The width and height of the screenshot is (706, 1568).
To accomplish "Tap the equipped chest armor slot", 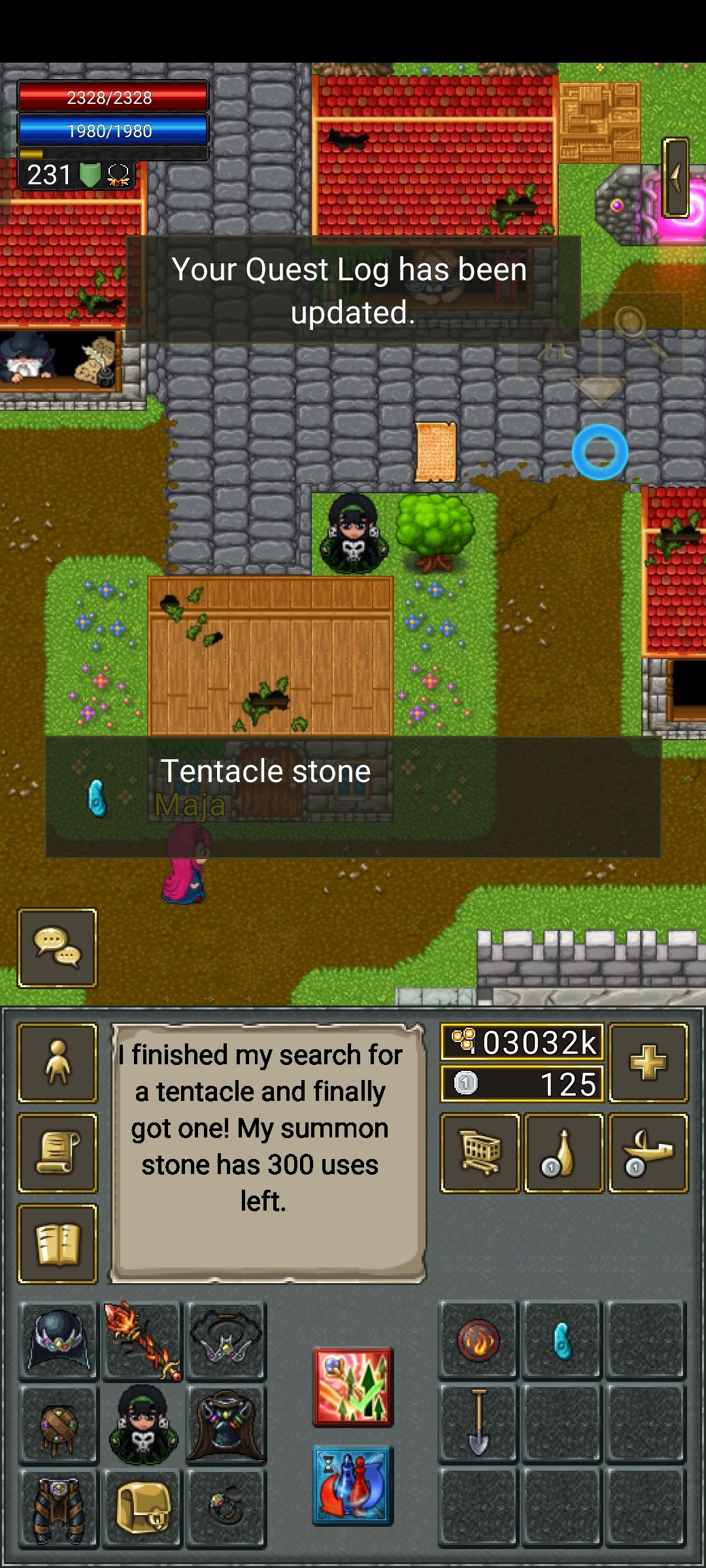I will click(x=226, y=1424).
